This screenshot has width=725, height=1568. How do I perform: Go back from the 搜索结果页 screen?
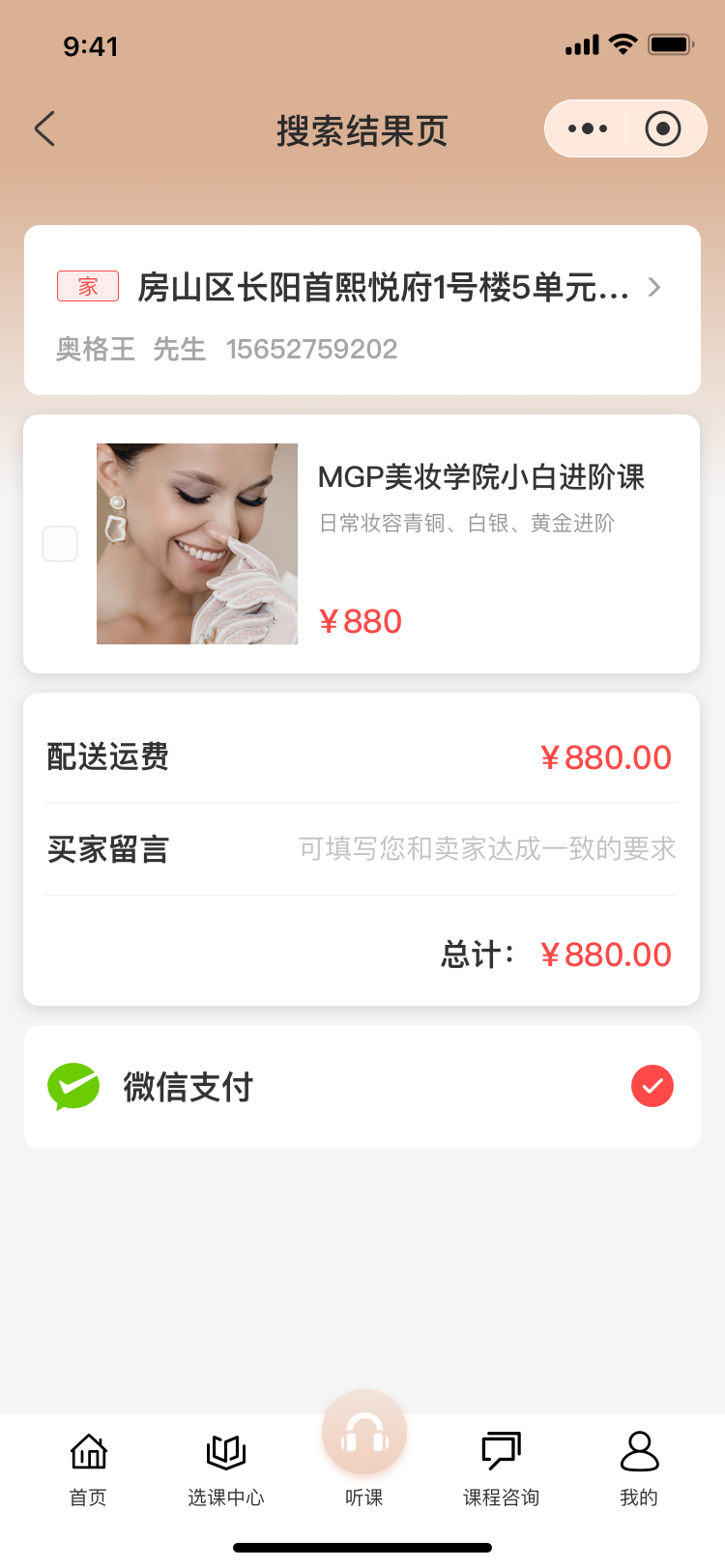[44, 128]
